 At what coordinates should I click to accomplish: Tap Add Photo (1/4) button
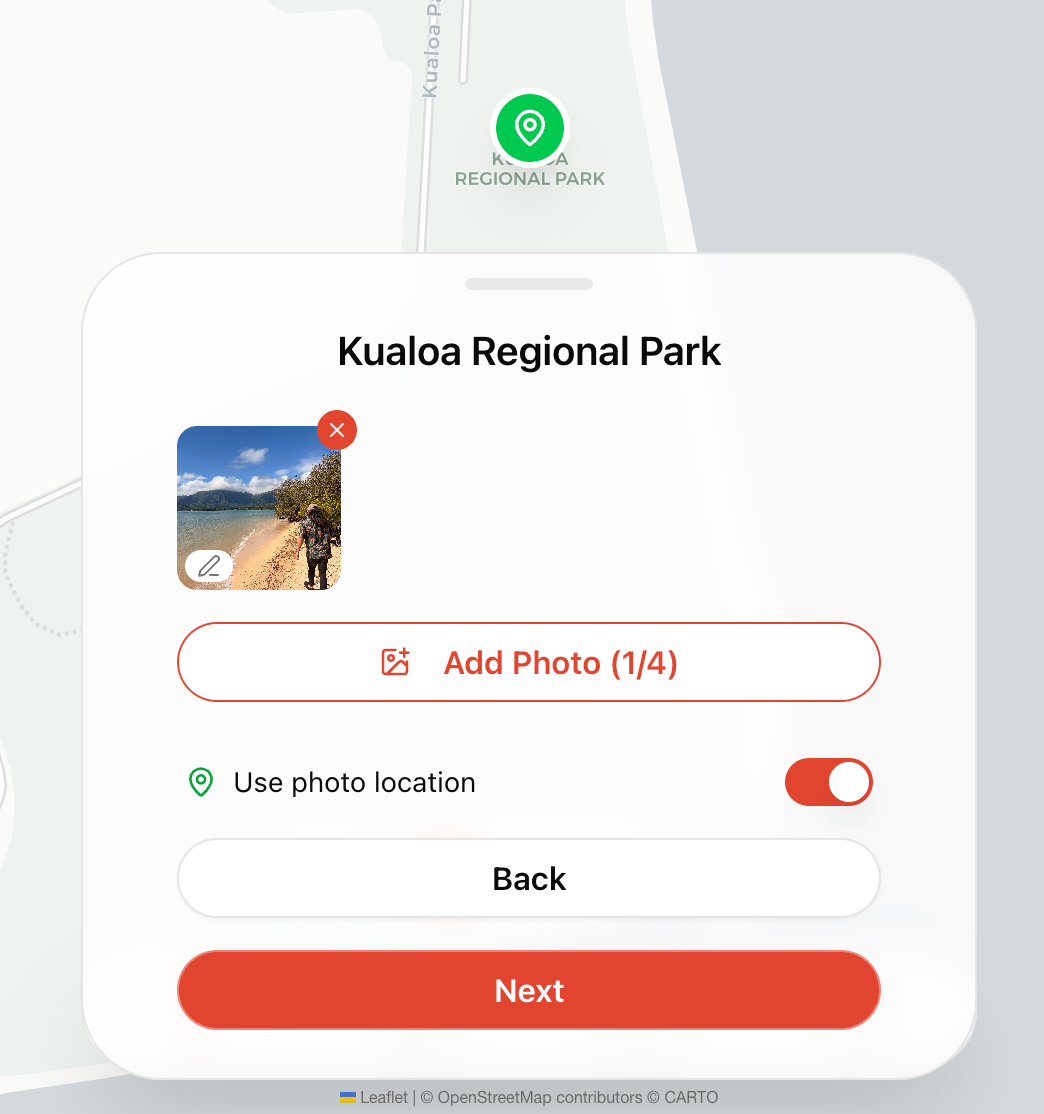tap(529, 662)
